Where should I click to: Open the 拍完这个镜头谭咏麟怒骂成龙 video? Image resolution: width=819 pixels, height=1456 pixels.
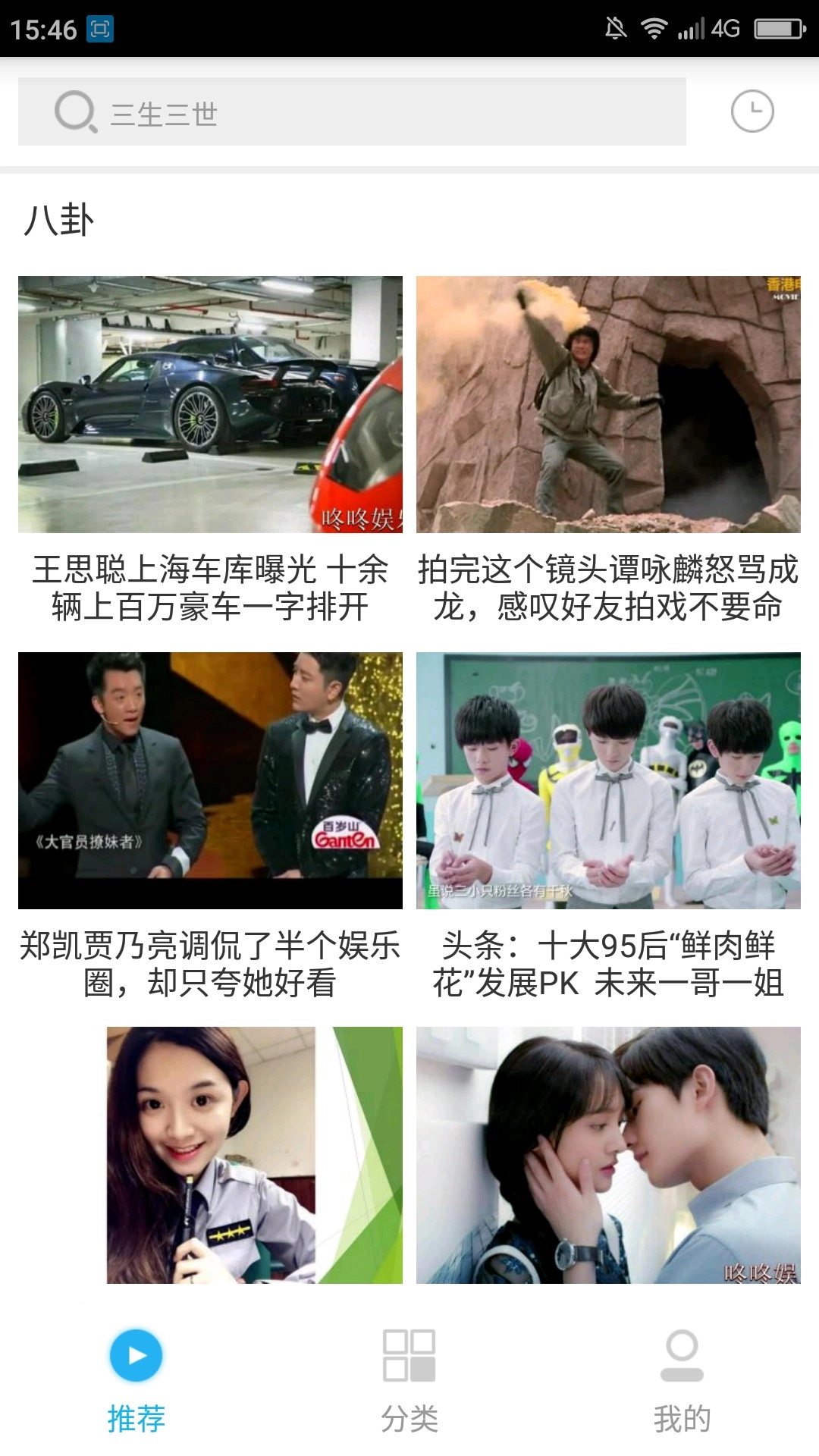[x=608, y=405]
